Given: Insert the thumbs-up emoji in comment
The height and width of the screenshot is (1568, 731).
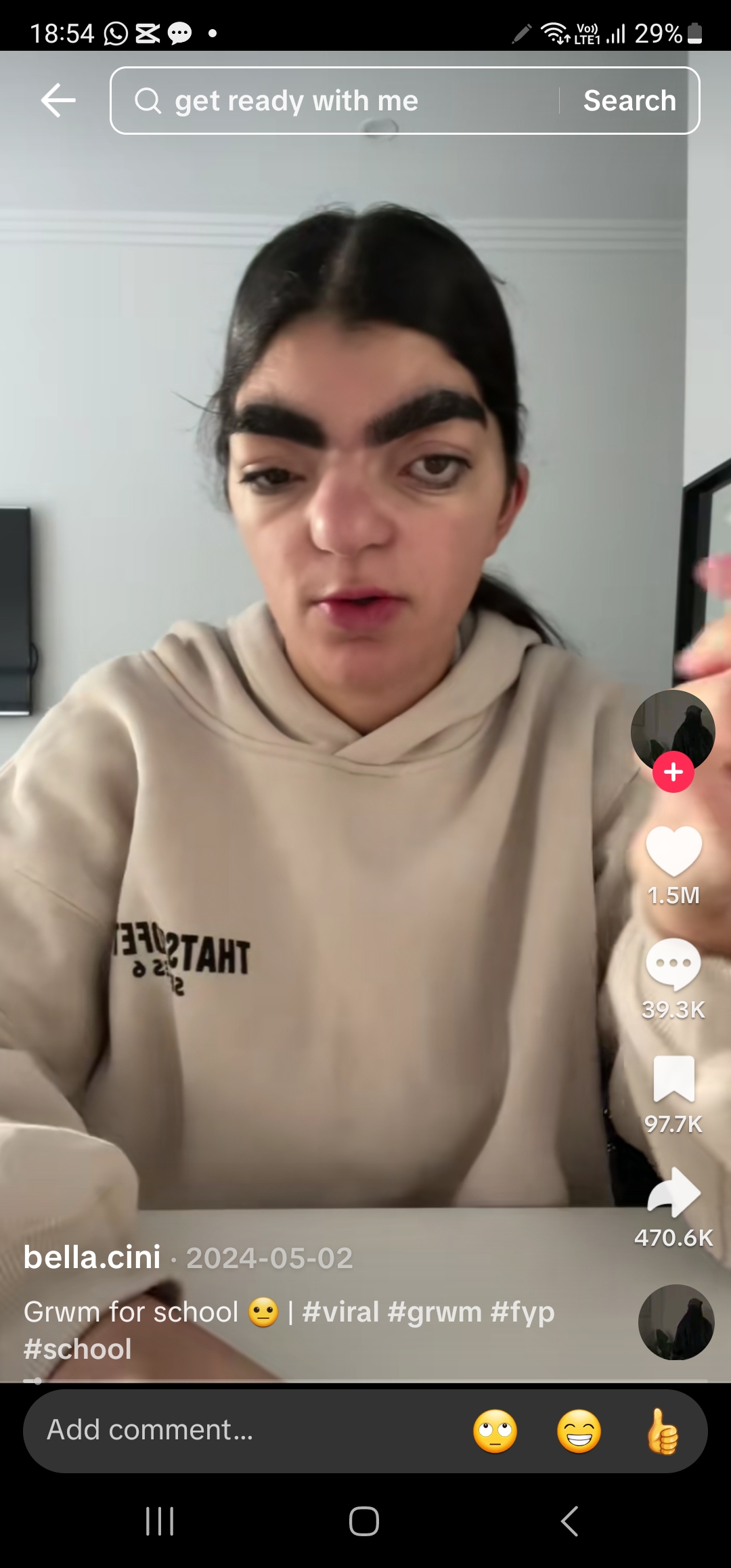Looking at the screenshot, I should [x=663, y=1431].
